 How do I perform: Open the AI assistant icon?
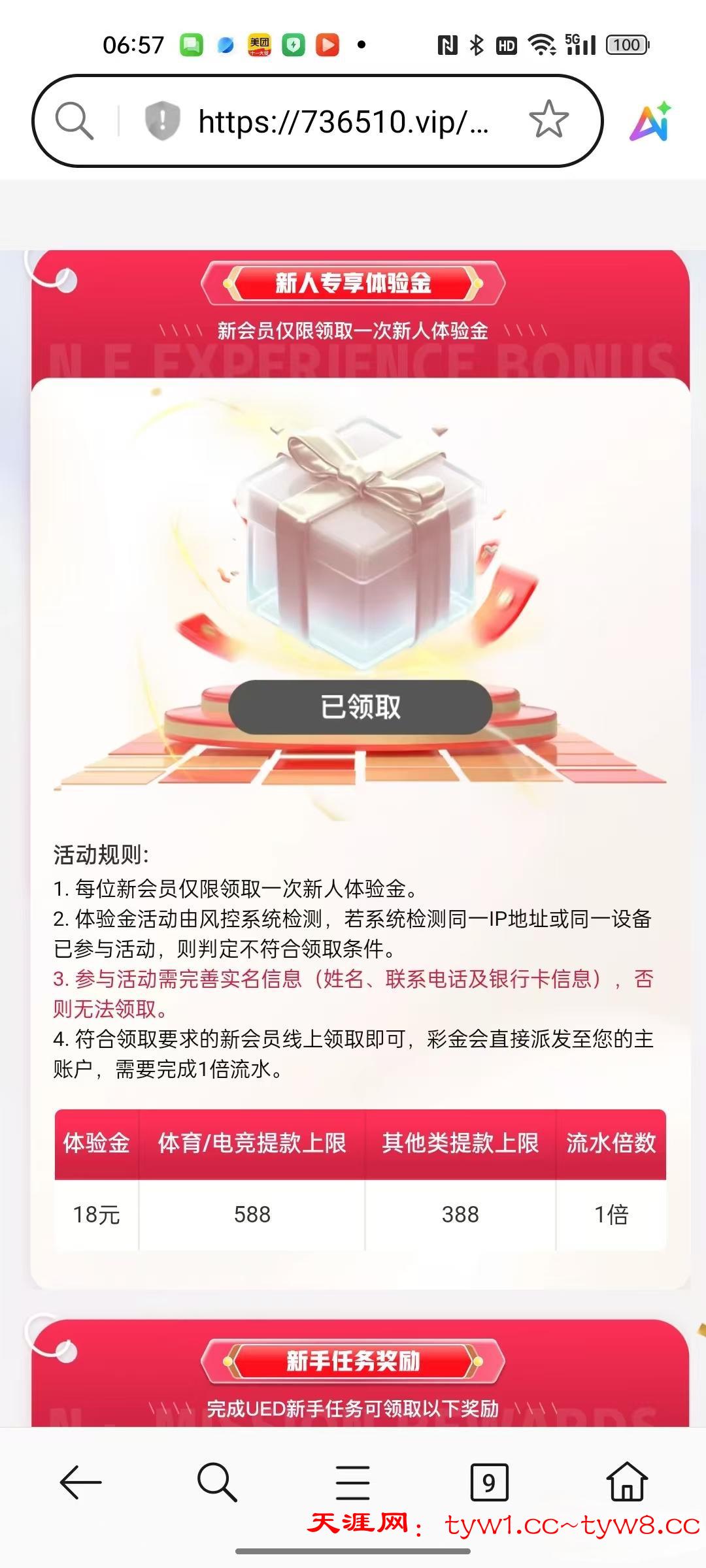click(650, 122)
